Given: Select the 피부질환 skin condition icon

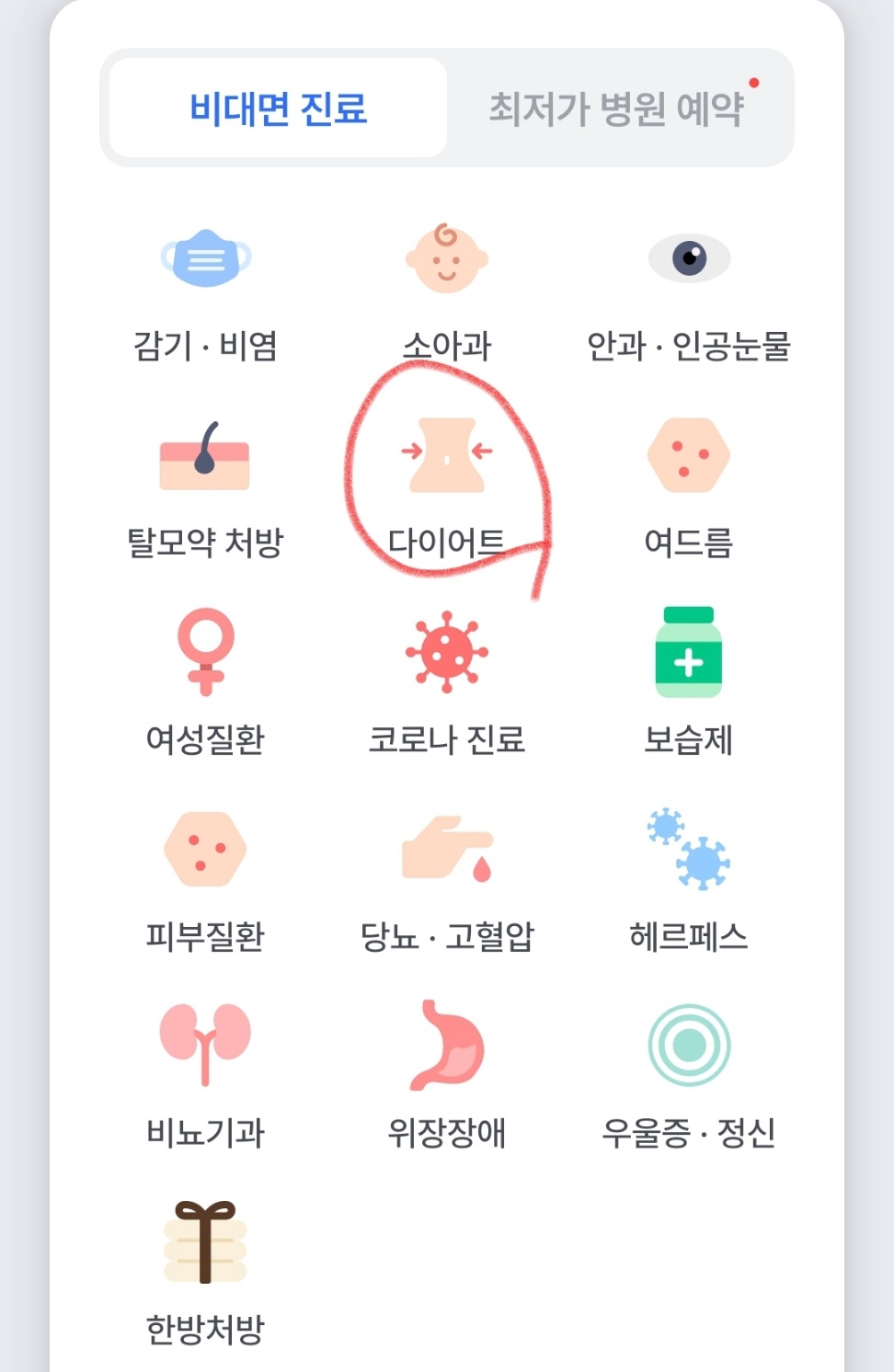Looking at the screenshot, I should pyautogui.click(x=206, y=849).
